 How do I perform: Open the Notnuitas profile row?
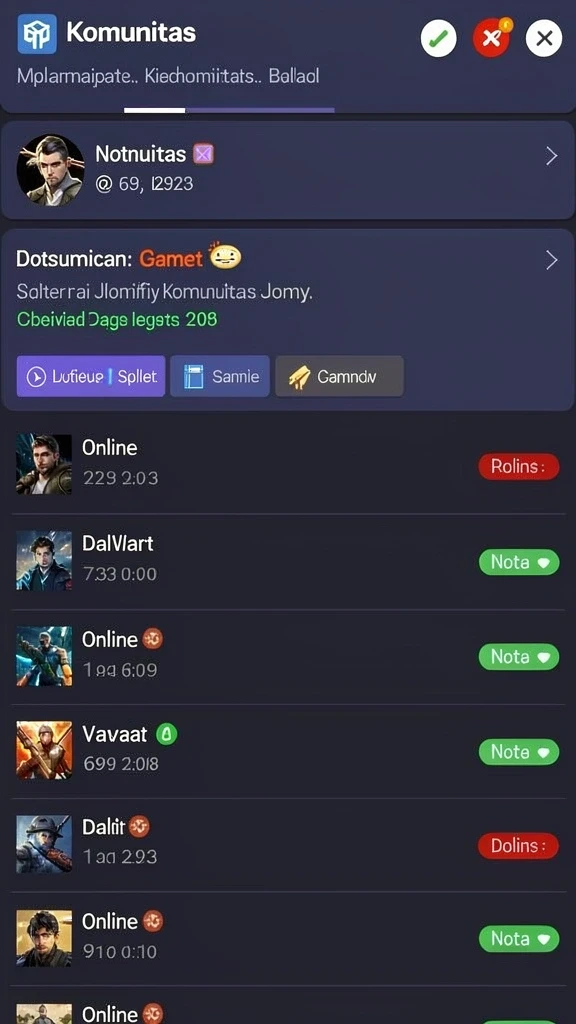point(288,170)
